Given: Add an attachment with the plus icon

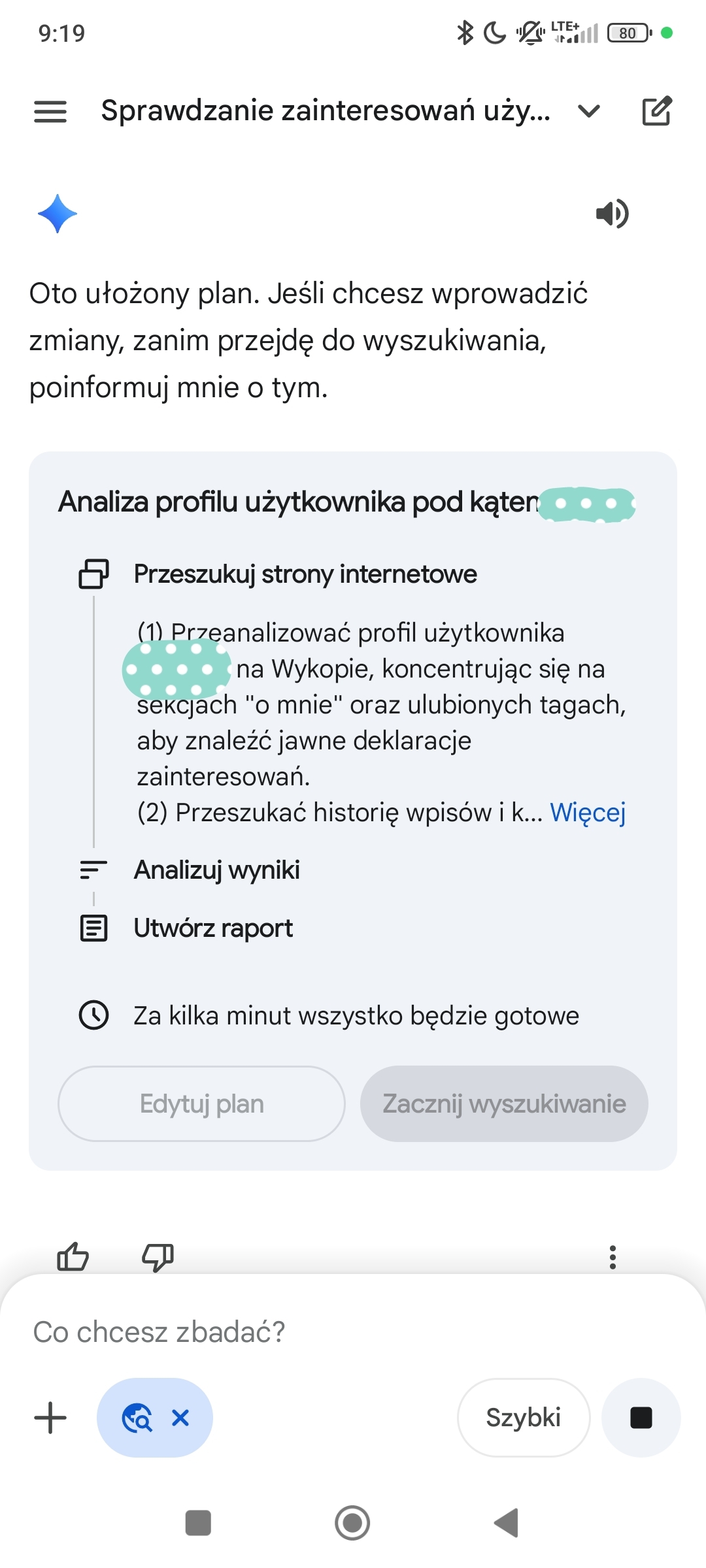Looking at the screenshot, I should (x=50, y=1418).
